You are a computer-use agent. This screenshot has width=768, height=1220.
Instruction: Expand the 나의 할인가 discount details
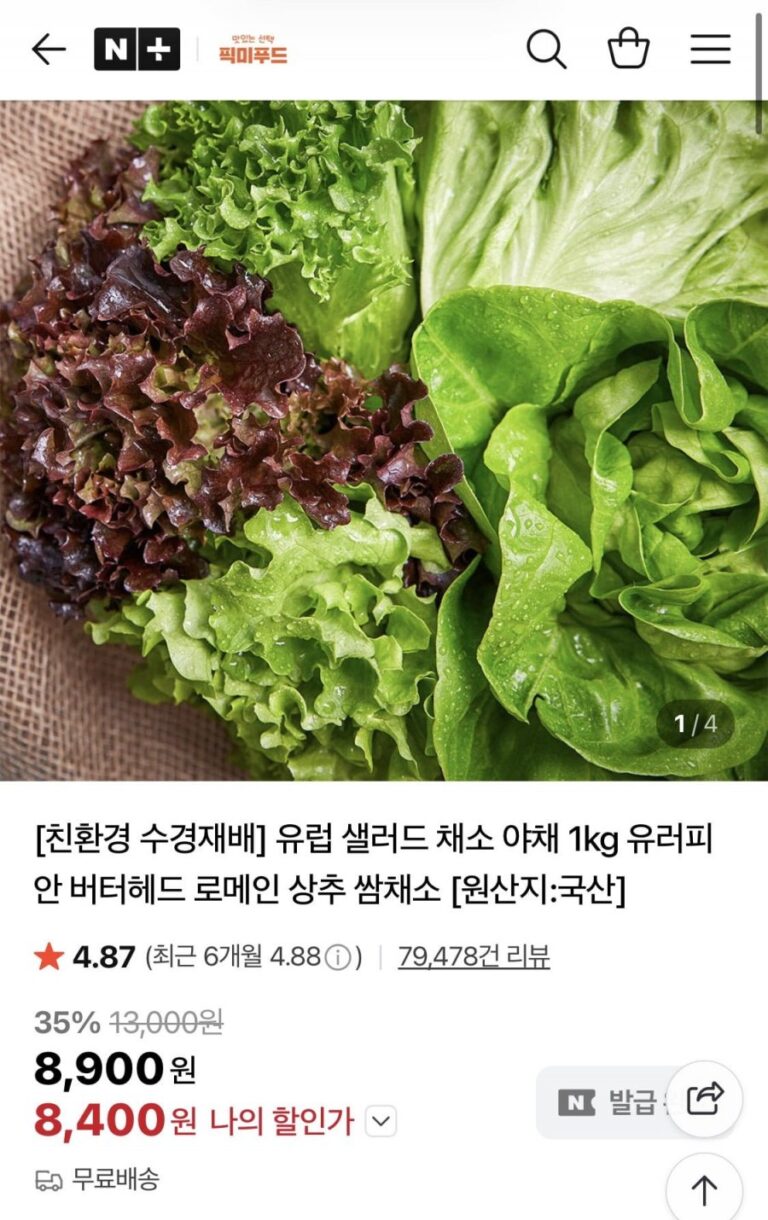click(x=380, y=1122)
